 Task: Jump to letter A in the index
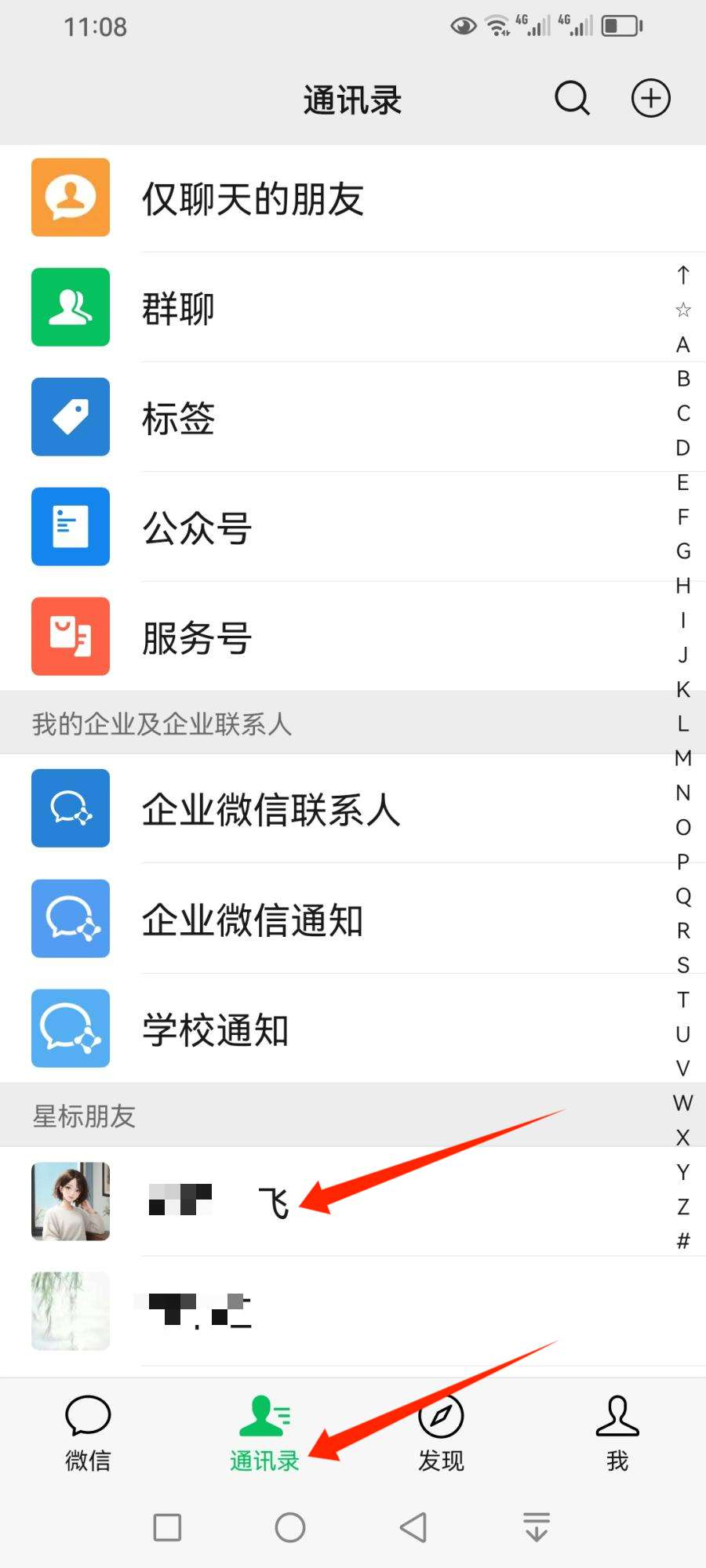click(682, 345)
